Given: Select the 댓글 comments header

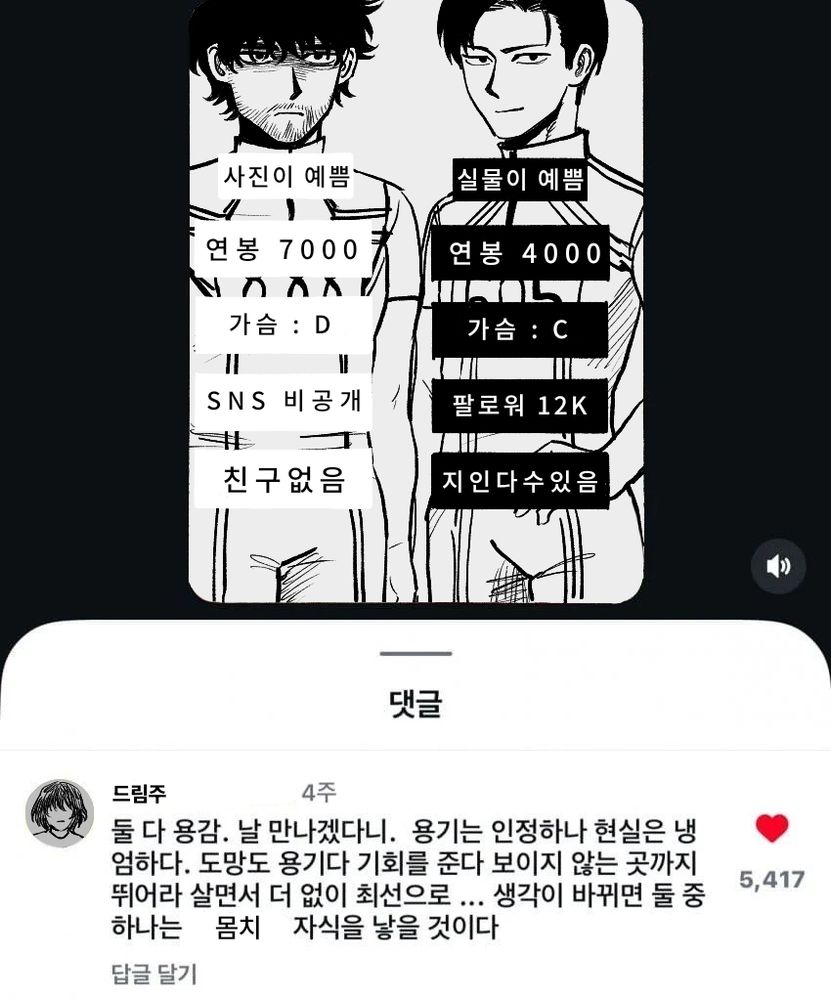Looking at the screenshot, I should coord(414,703).
